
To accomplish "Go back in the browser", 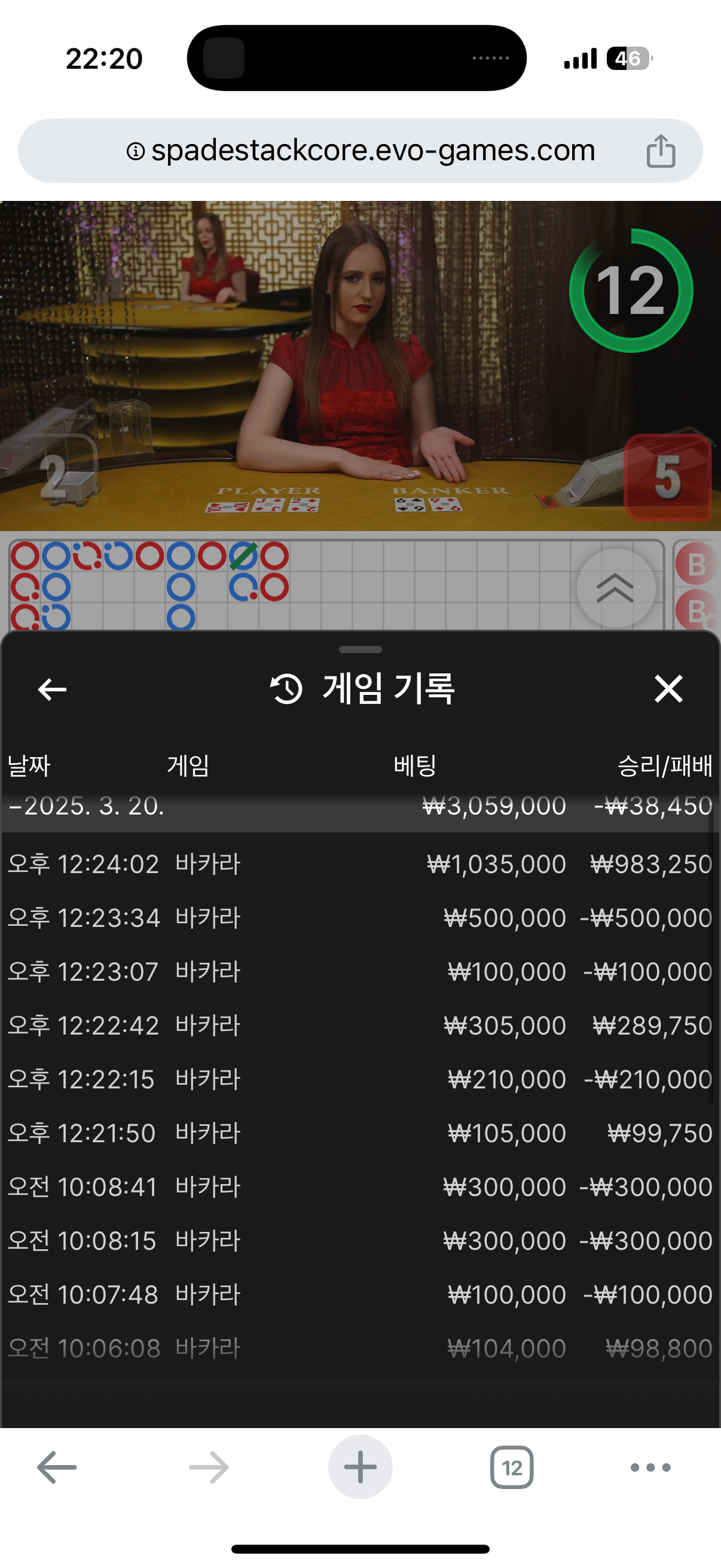I will coord(57,1468).
